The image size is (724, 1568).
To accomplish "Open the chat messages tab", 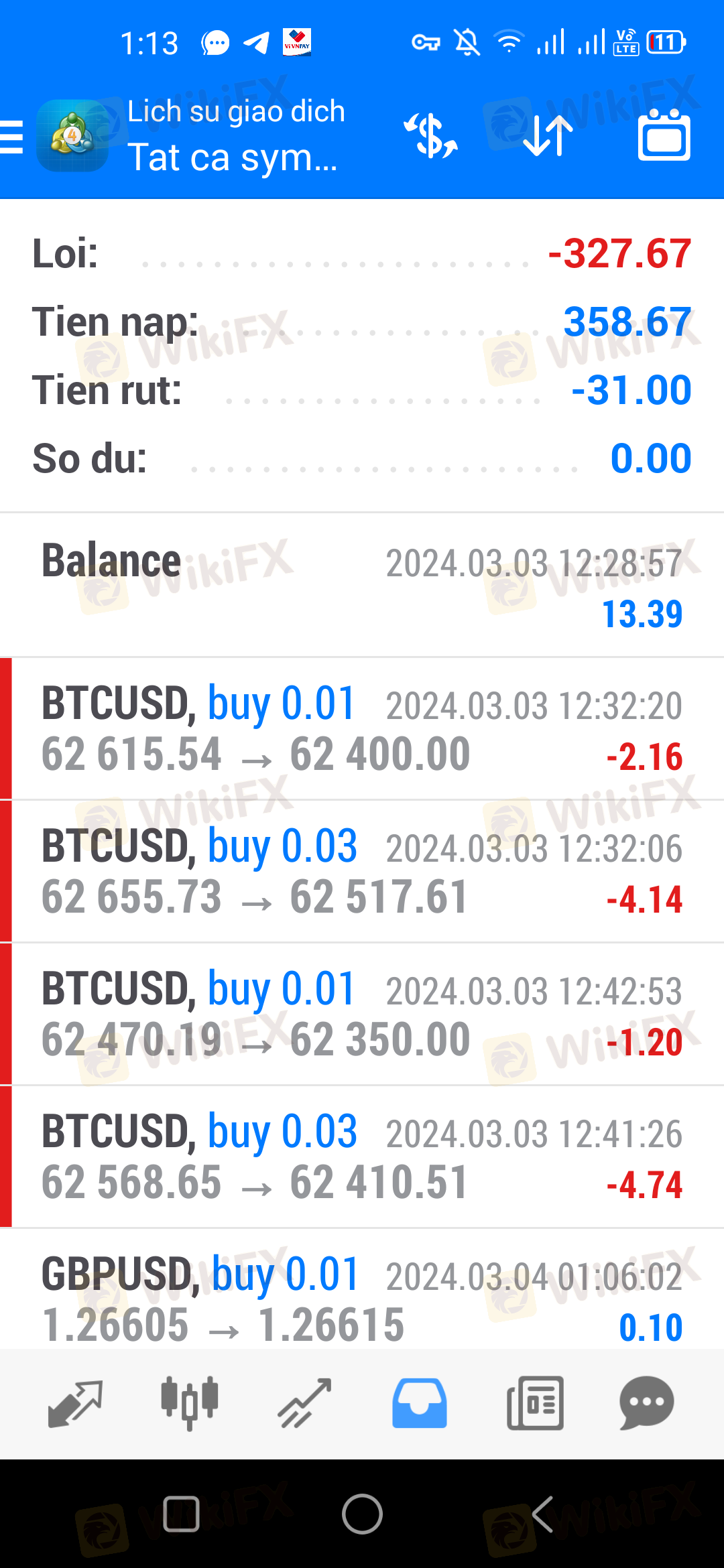I will (x=647, y=1403).
